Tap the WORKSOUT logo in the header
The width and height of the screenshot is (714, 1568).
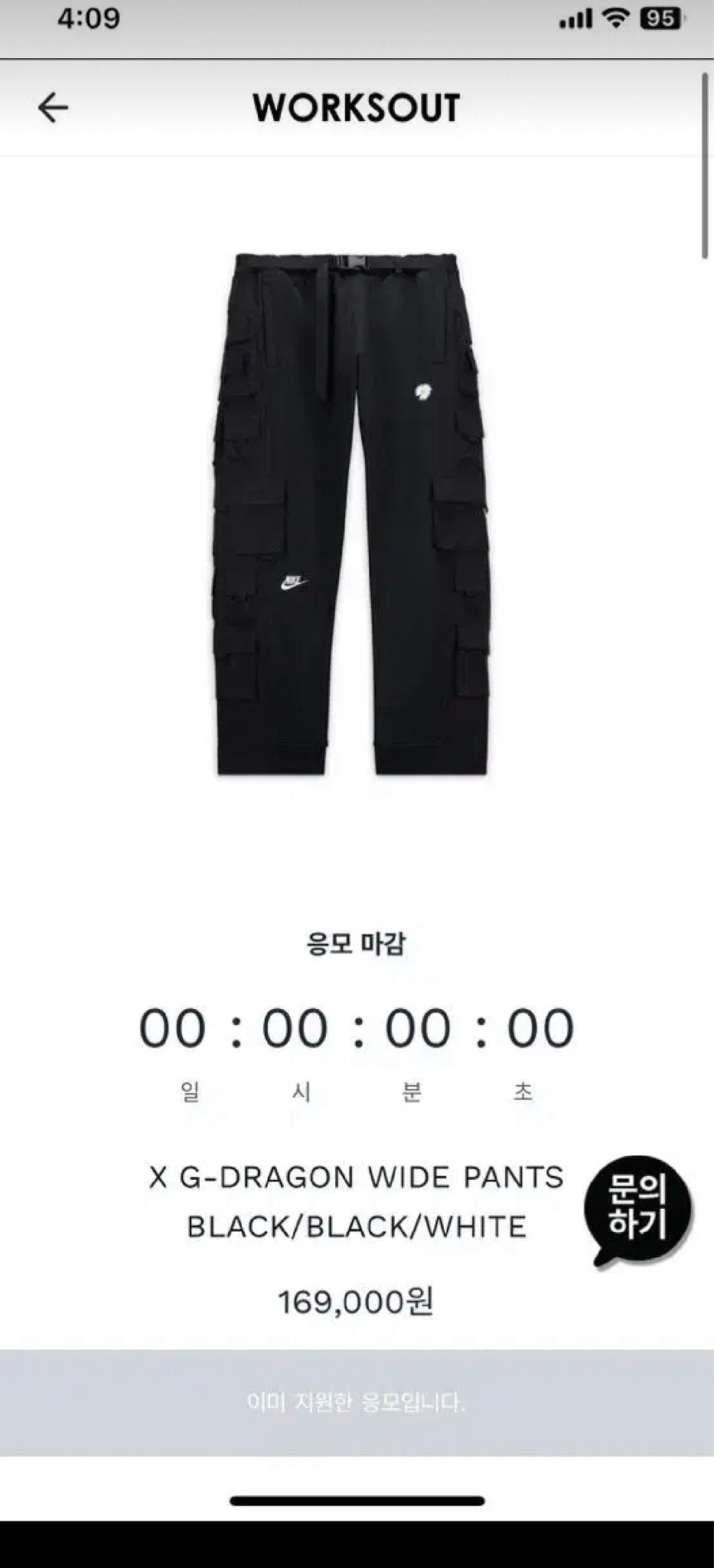pyautogui.click(x=357, y=107)
